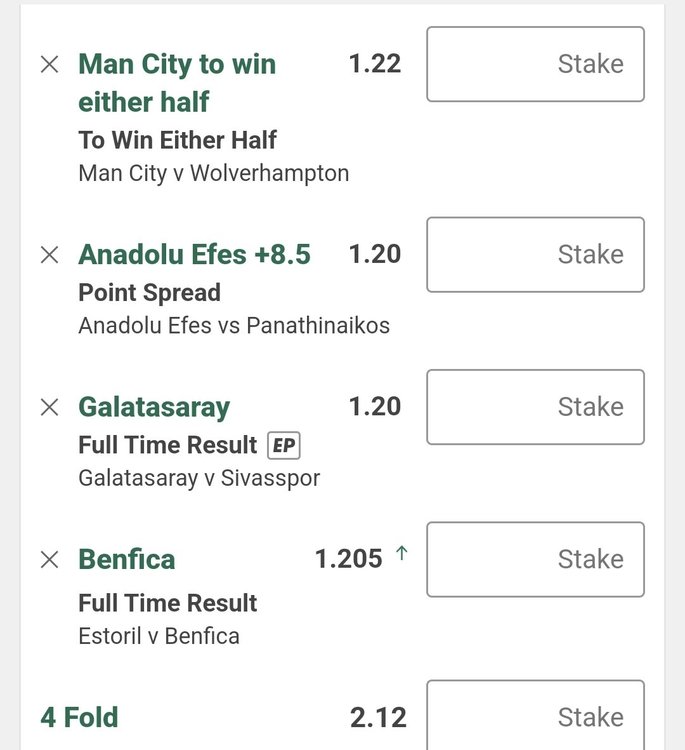Remove the Man City to win either half selection

[49, 64]
